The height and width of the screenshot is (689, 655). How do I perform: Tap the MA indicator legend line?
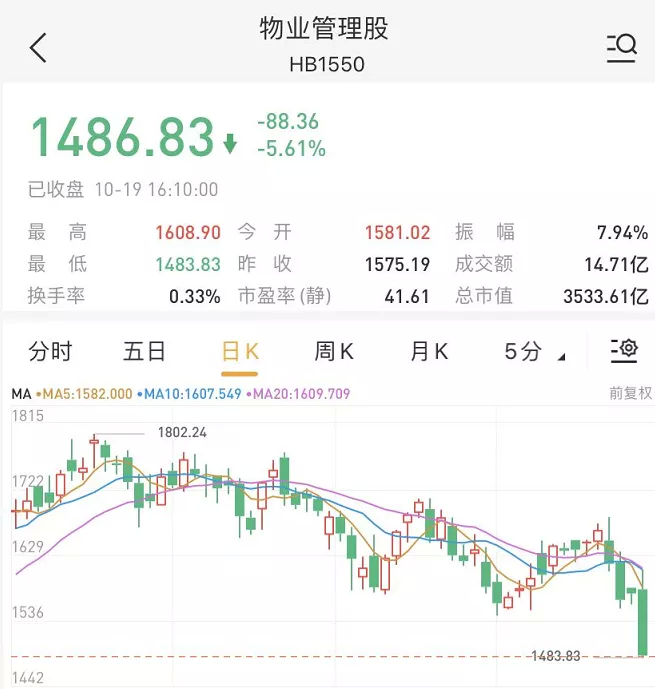pyautogui.click(x=181, y=393)
